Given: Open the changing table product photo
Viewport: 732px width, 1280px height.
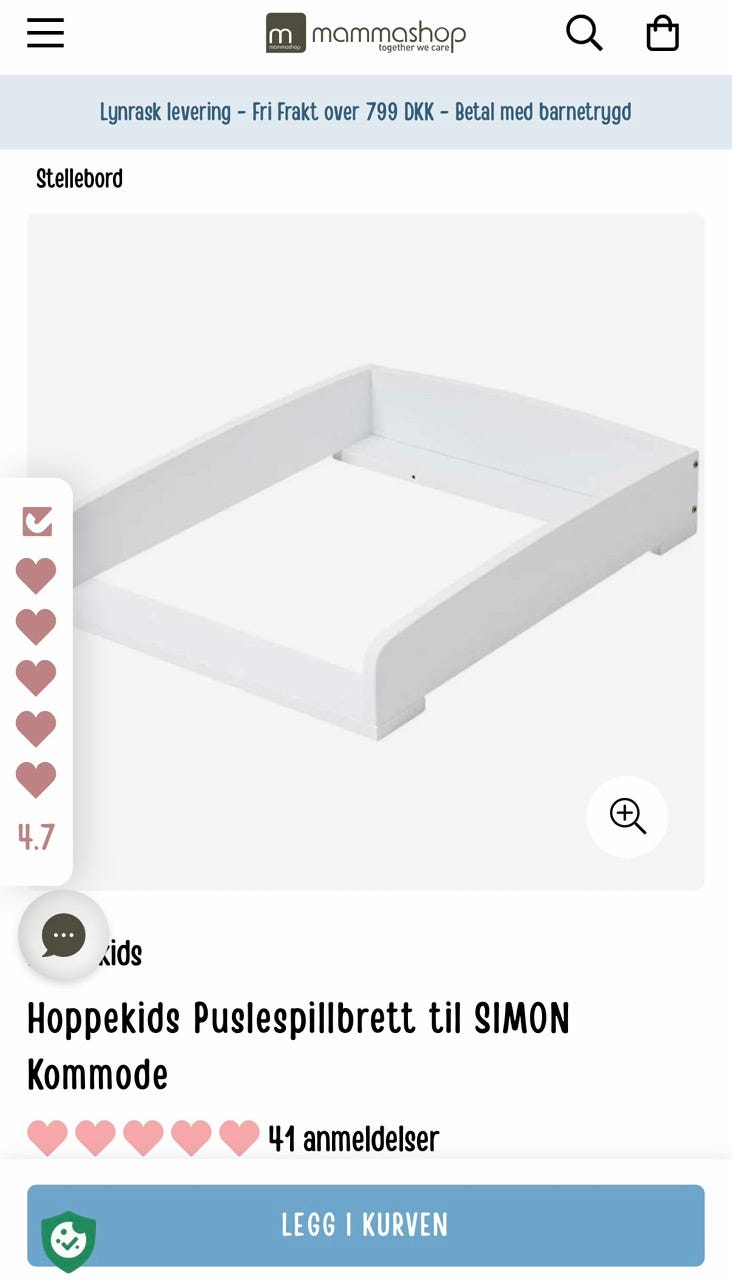Looking at the screenshot, I should [x=366, y=551].
